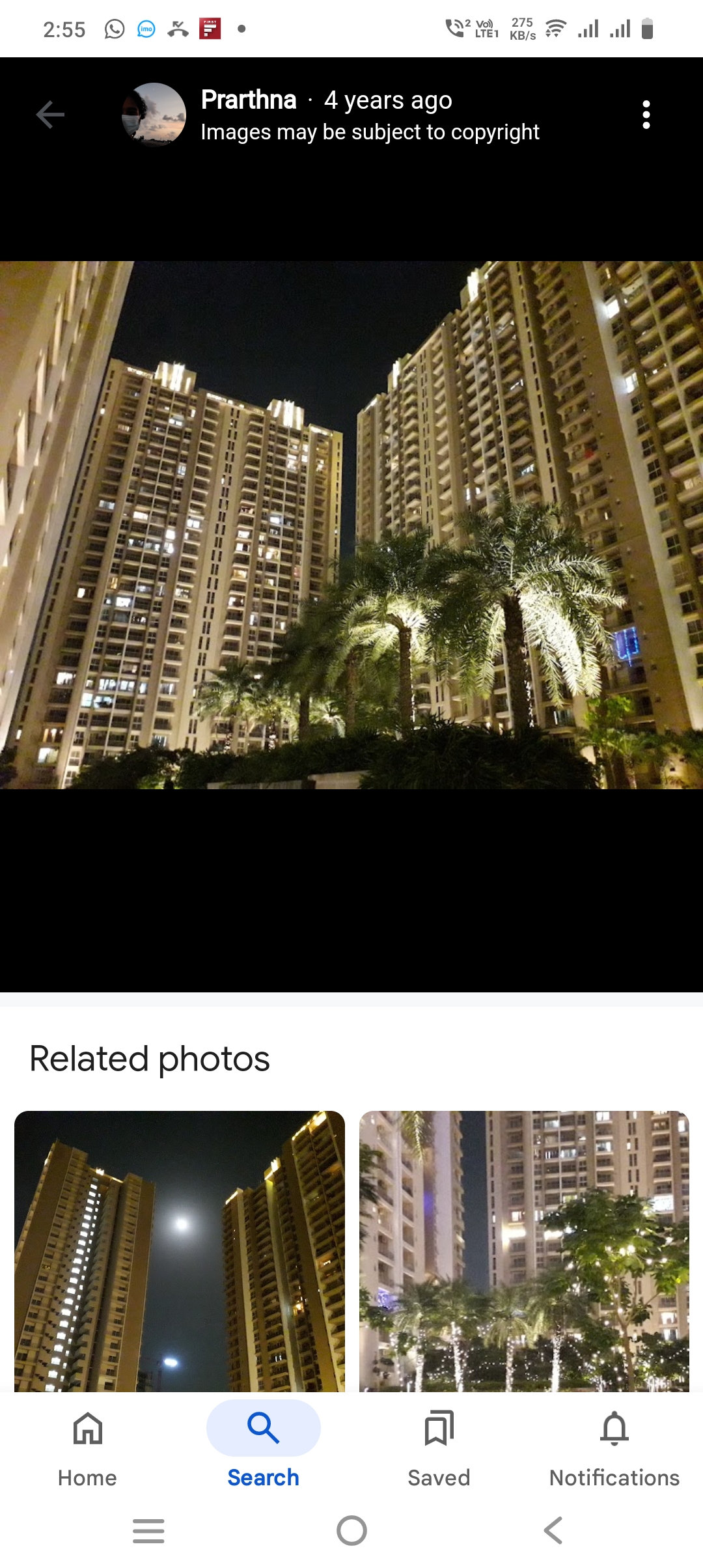Open related photo with lit trees

click(524, 1250)
